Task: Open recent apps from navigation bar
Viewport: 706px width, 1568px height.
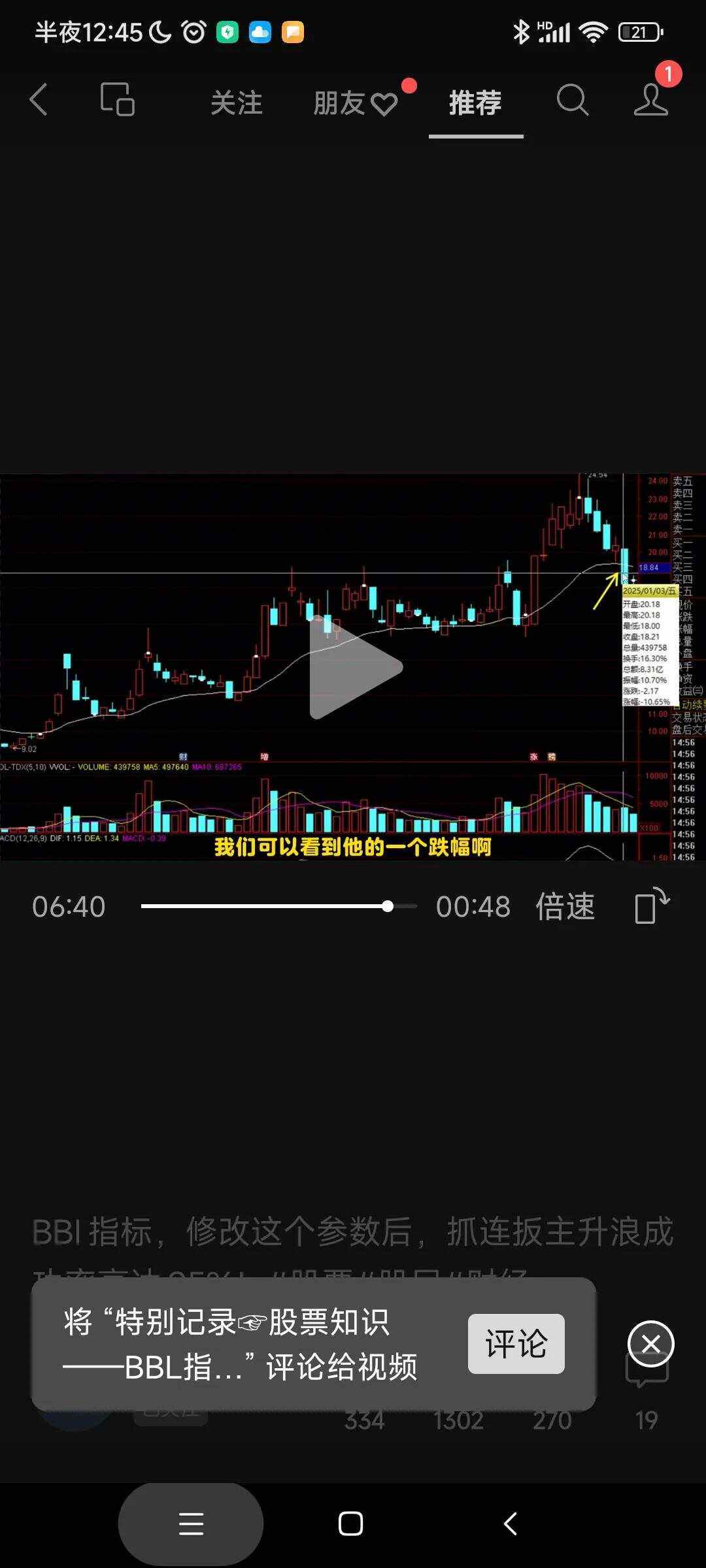Action: point(191,1524)
